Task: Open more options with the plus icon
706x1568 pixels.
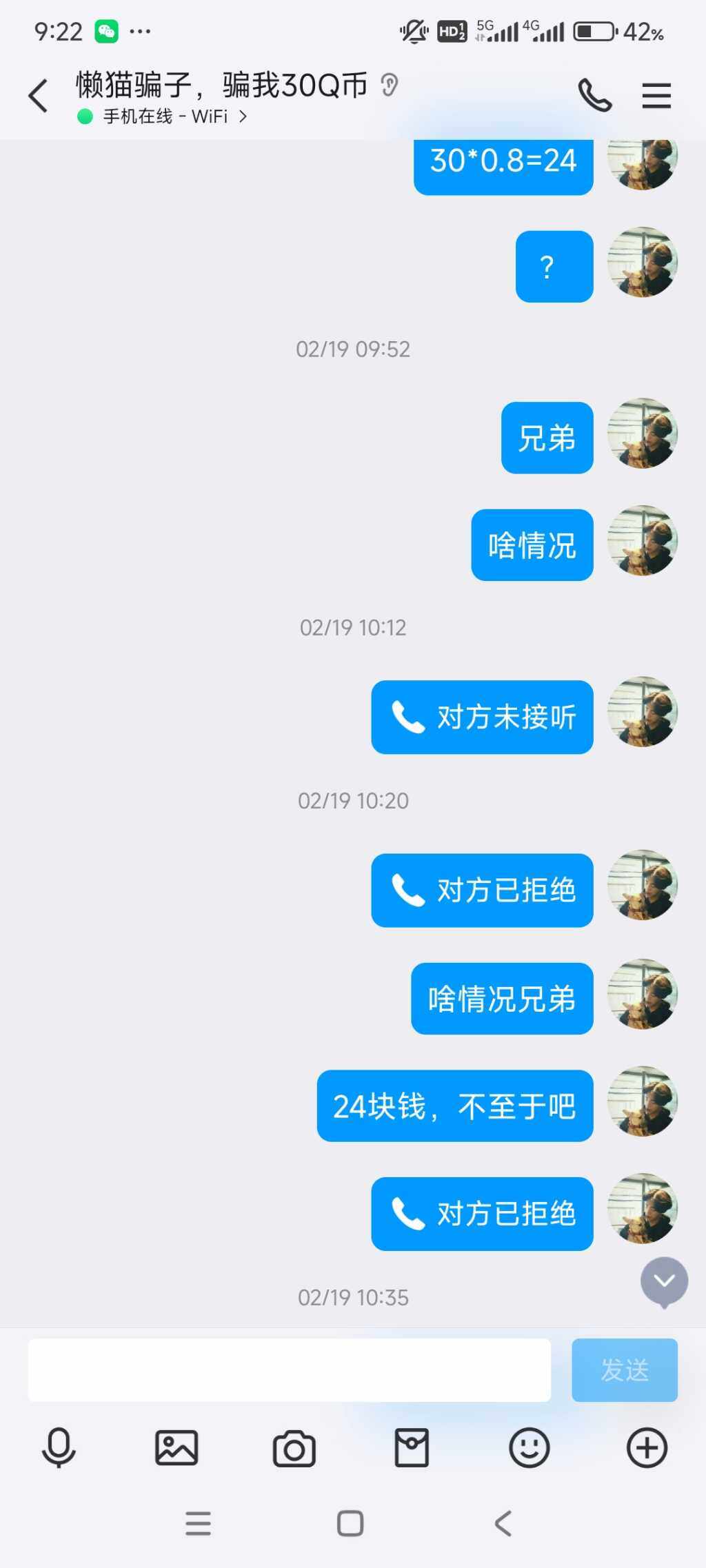Action: (647, 1447)
